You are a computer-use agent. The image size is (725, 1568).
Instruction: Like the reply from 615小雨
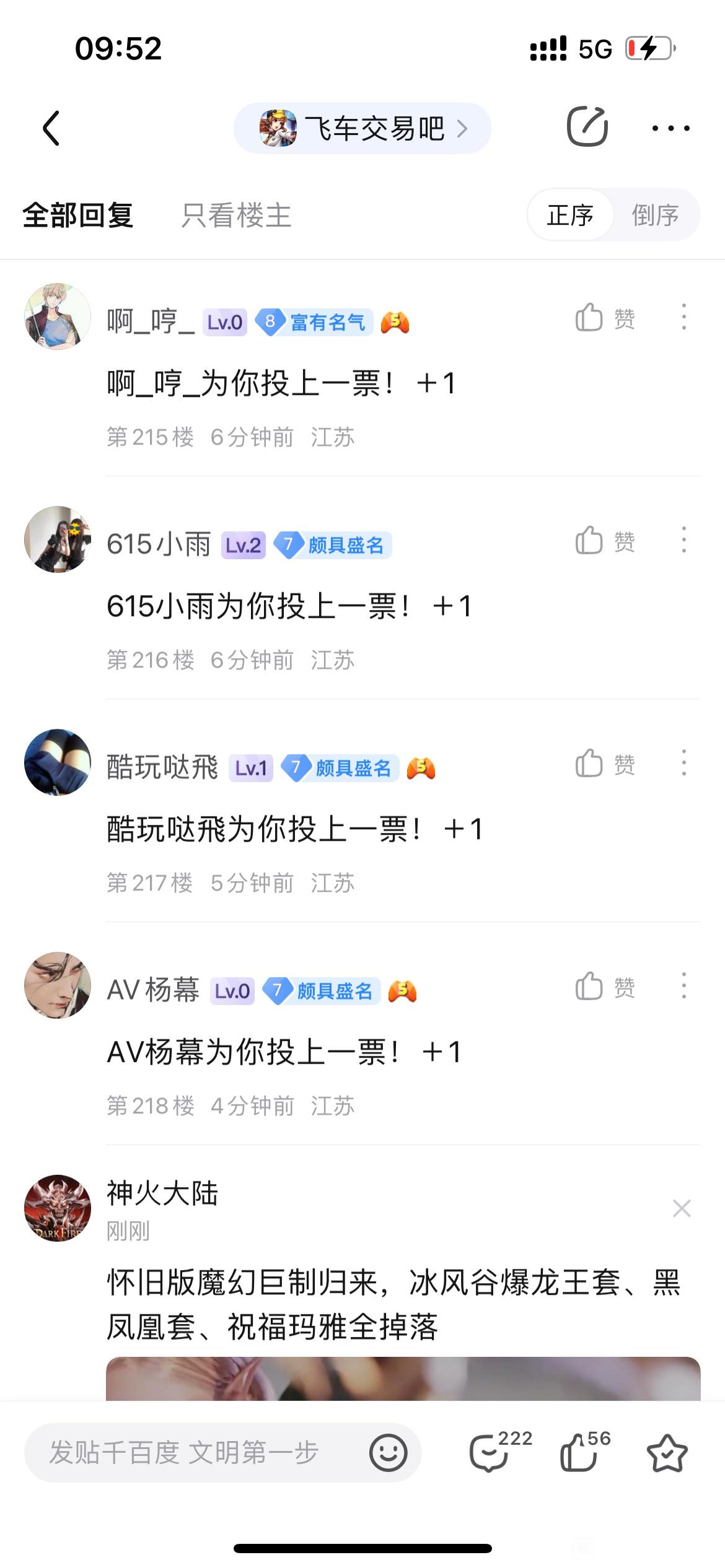point(604,541)
